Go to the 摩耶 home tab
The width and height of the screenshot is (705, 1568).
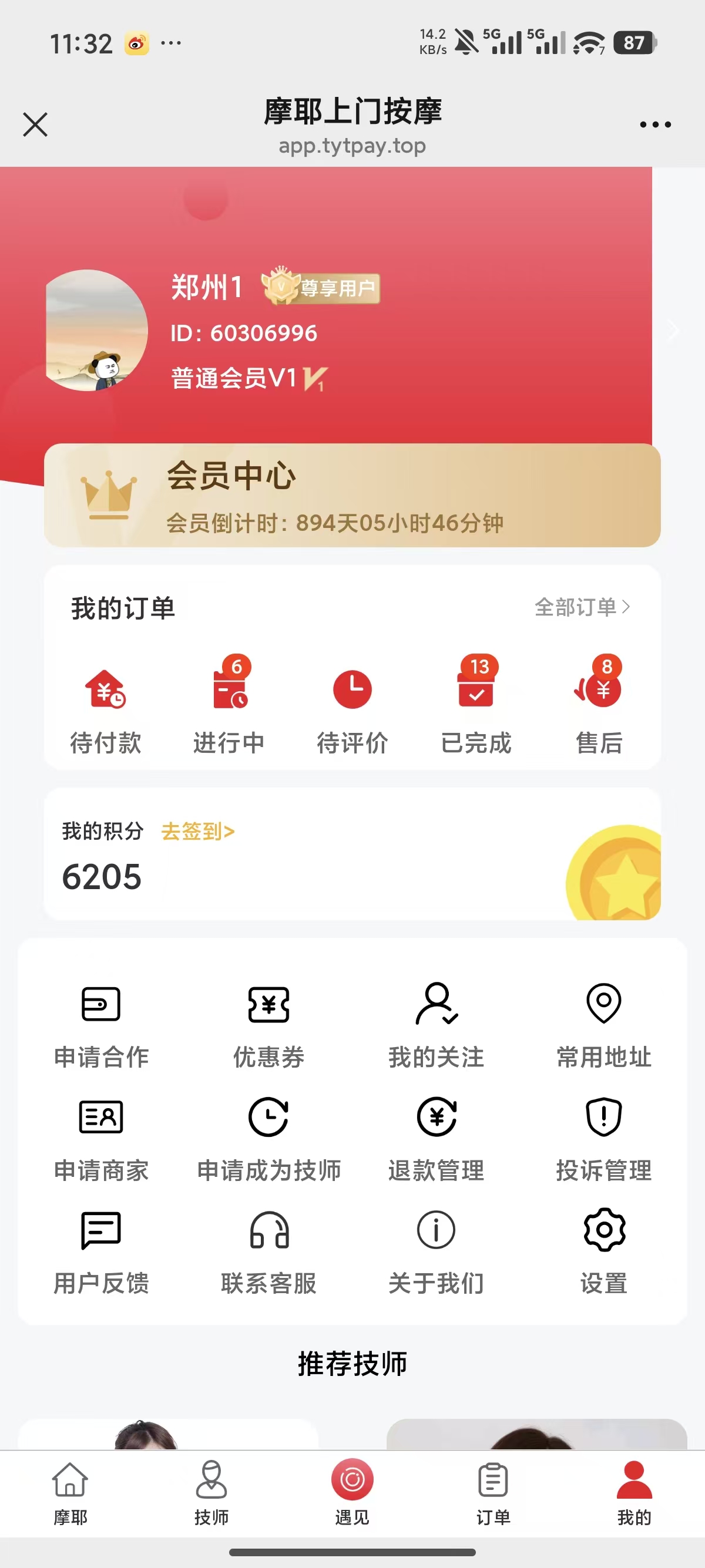[70, 1492]
